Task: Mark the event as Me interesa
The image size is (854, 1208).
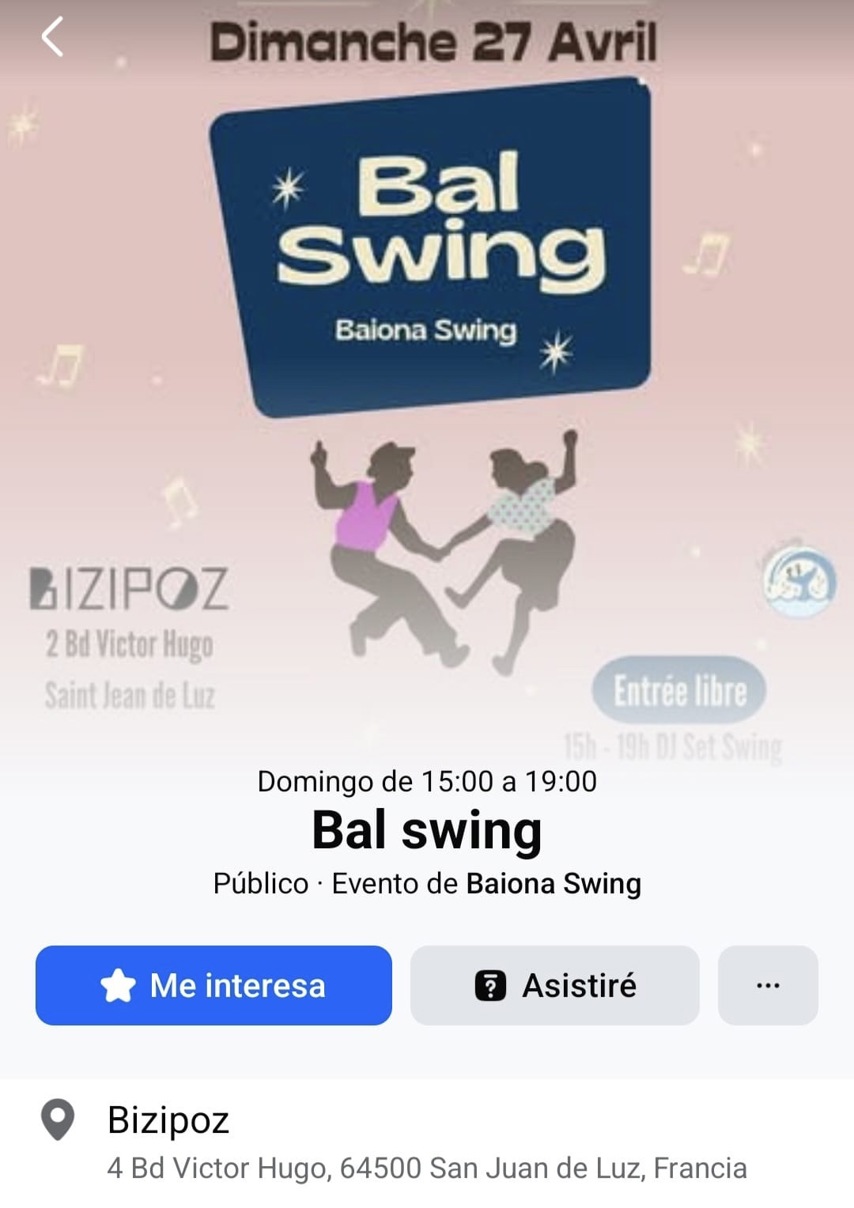Action: click(x=213, y=985)
